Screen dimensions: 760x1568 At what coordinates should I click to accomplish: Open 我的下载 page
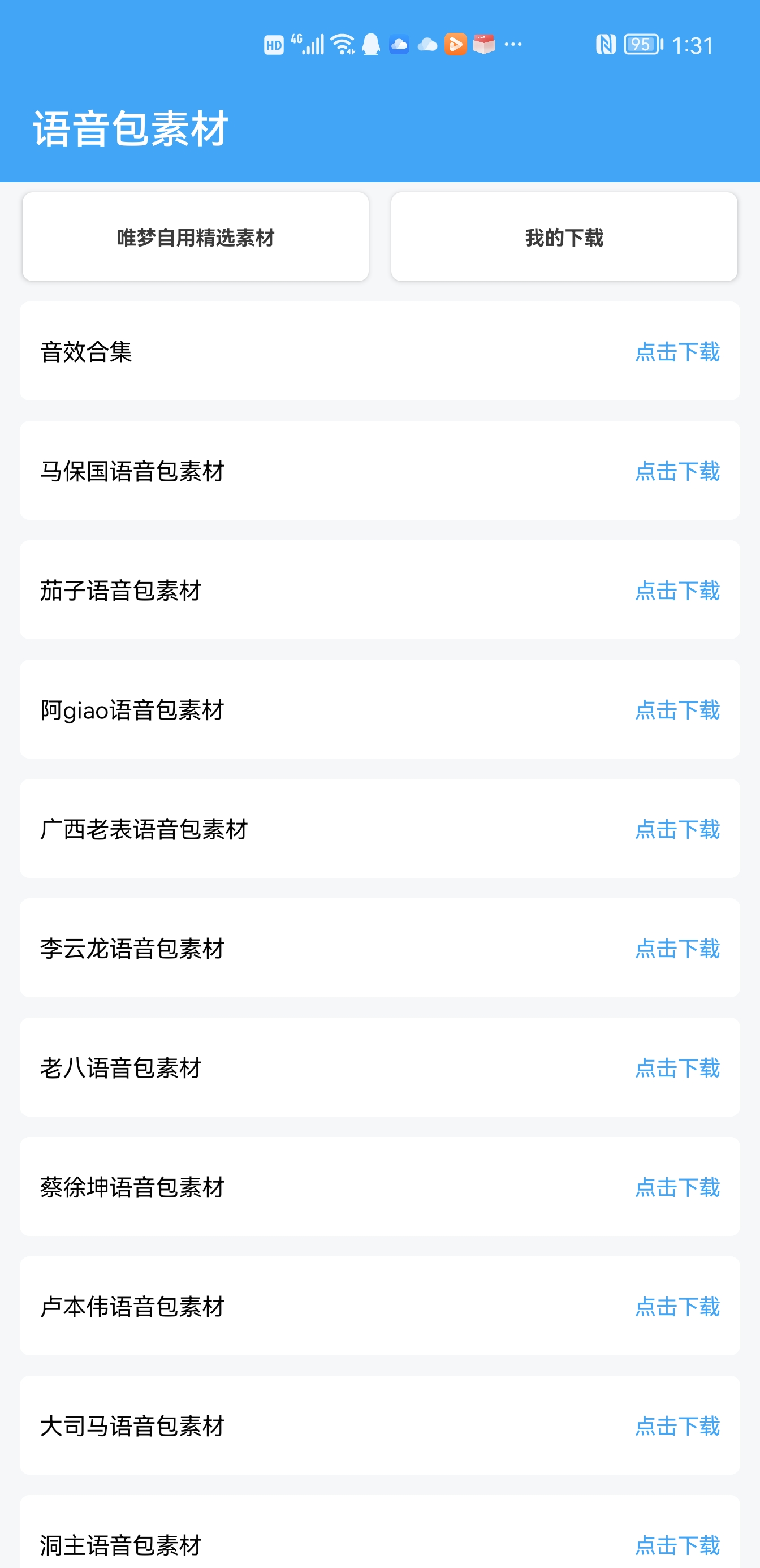point(564,238)
